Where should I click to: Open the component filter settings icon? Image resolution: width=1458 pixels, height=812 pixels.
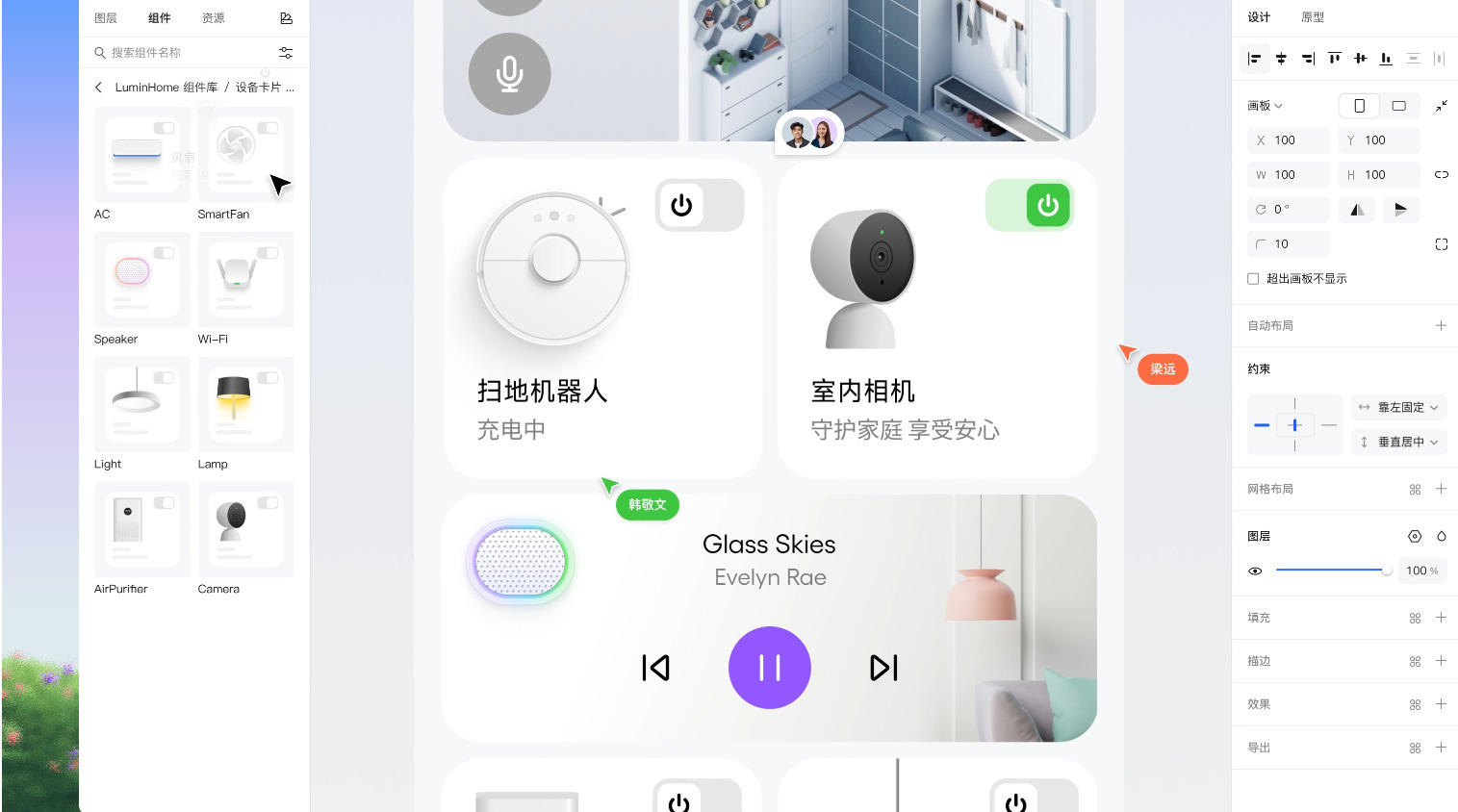tap(286, 53)
